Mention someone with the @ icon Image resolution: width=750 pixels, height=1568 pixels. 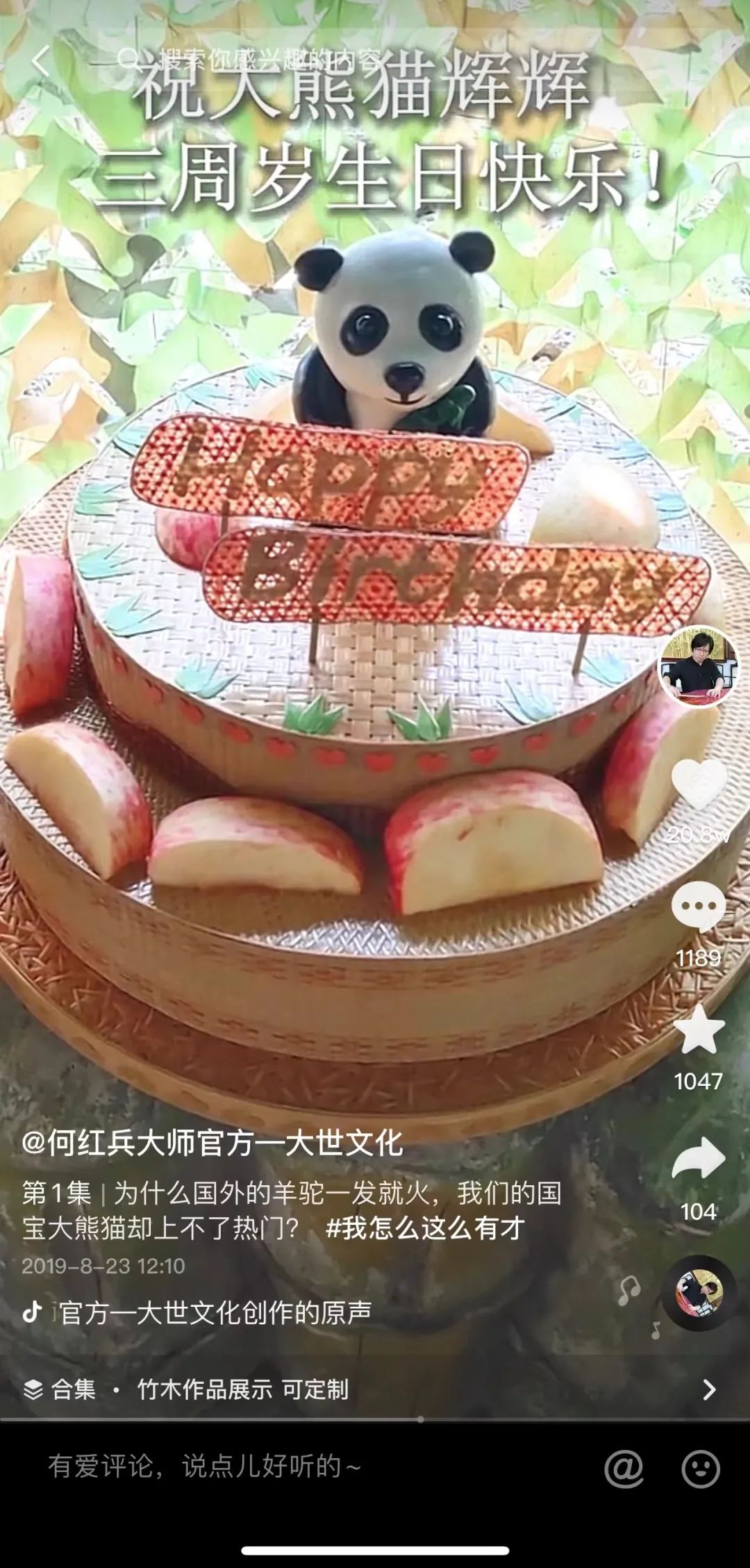[x=623, y=1468]
